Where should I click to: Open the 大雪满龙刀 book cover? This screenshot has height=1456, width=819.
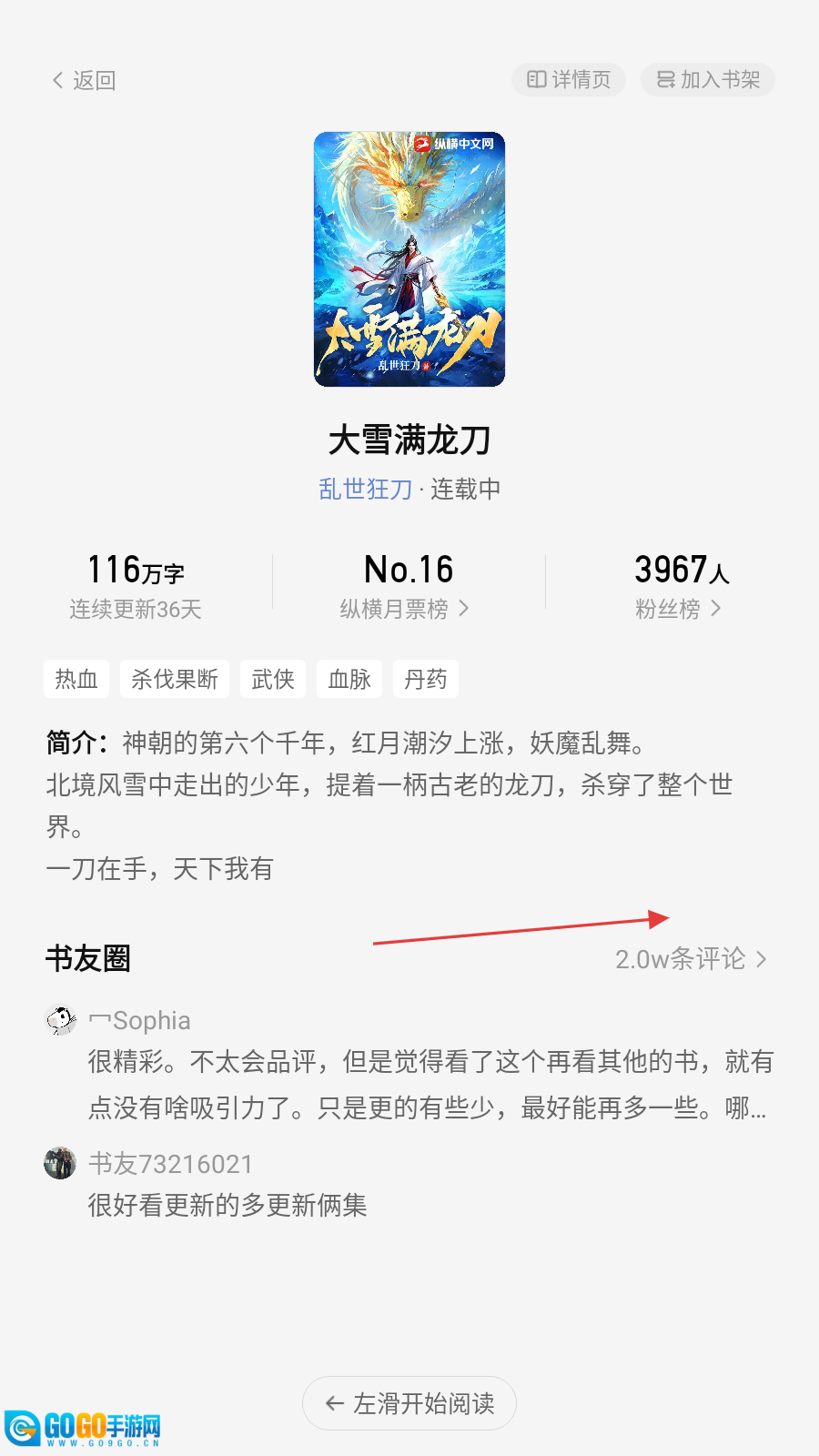coord(409,259)
